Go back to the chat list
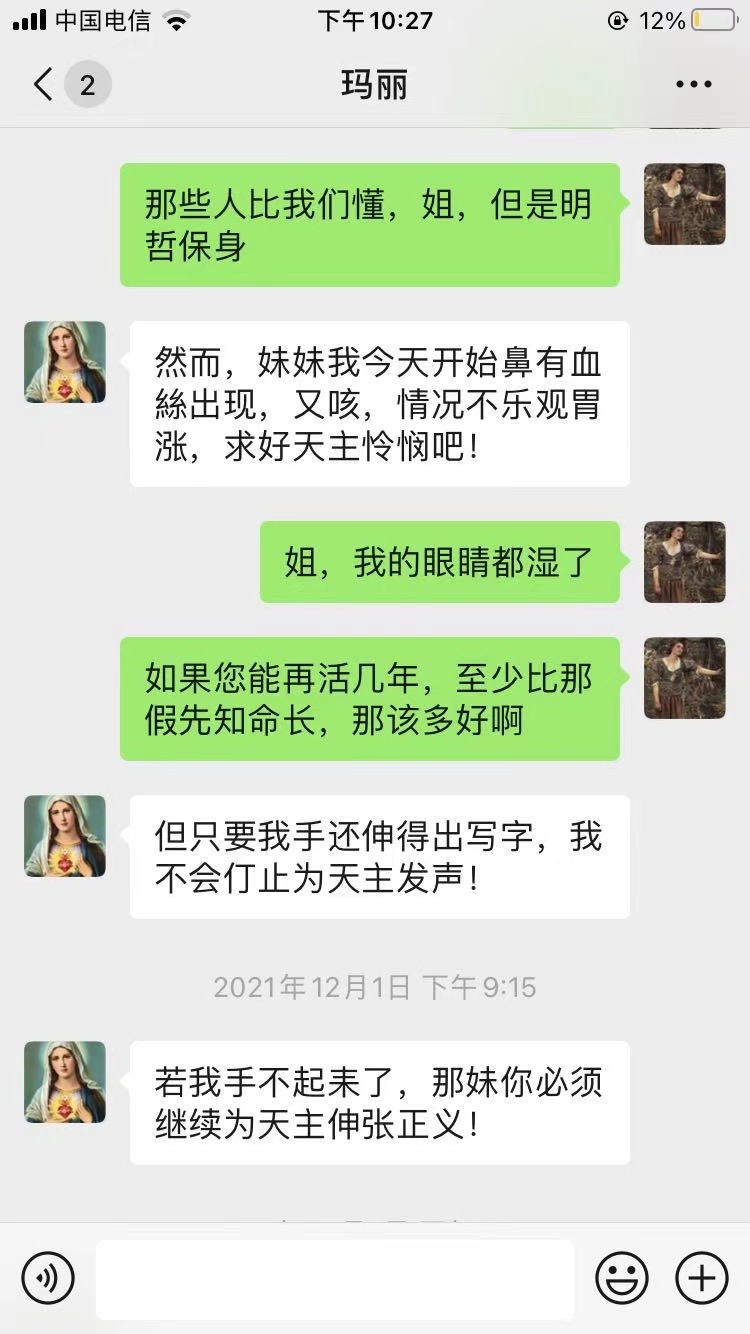The height and width of the screenshot is (1334, 750). (x=44, y=85)
